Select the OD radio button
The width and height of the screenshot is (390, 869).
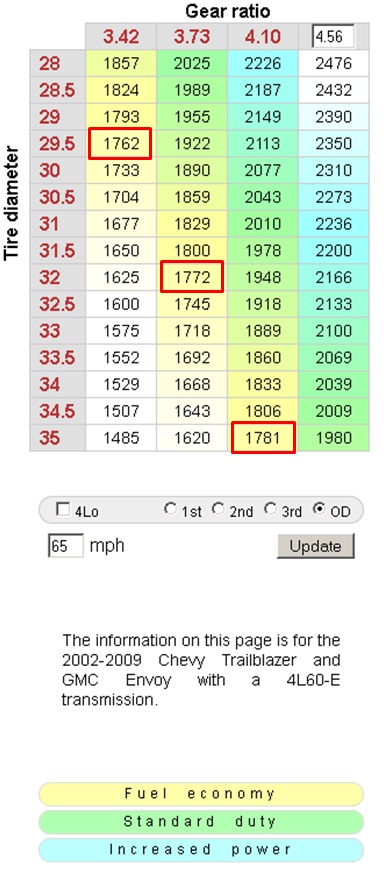click(319, 508)
